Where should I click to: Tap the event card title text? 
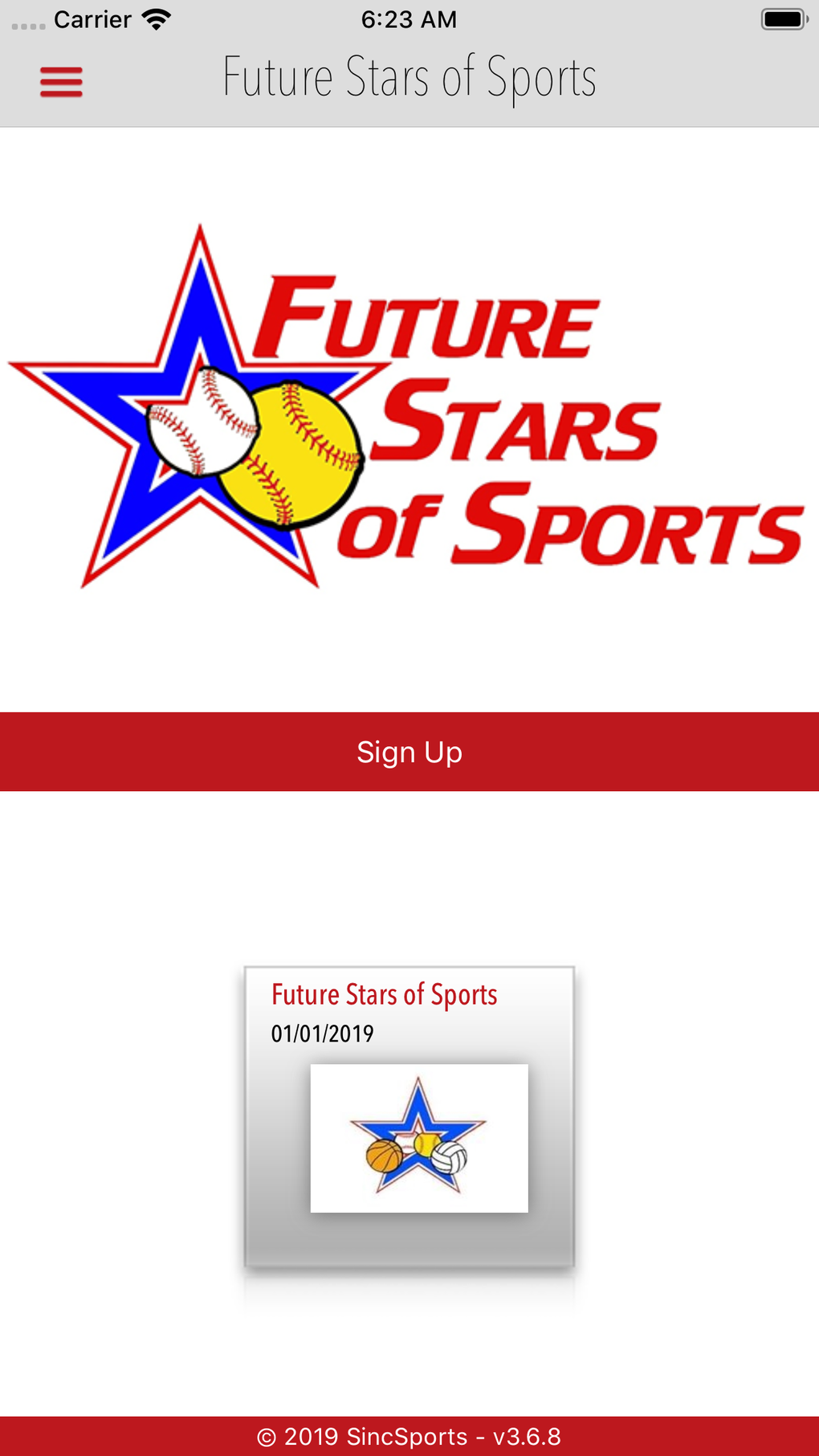[385, 993]
